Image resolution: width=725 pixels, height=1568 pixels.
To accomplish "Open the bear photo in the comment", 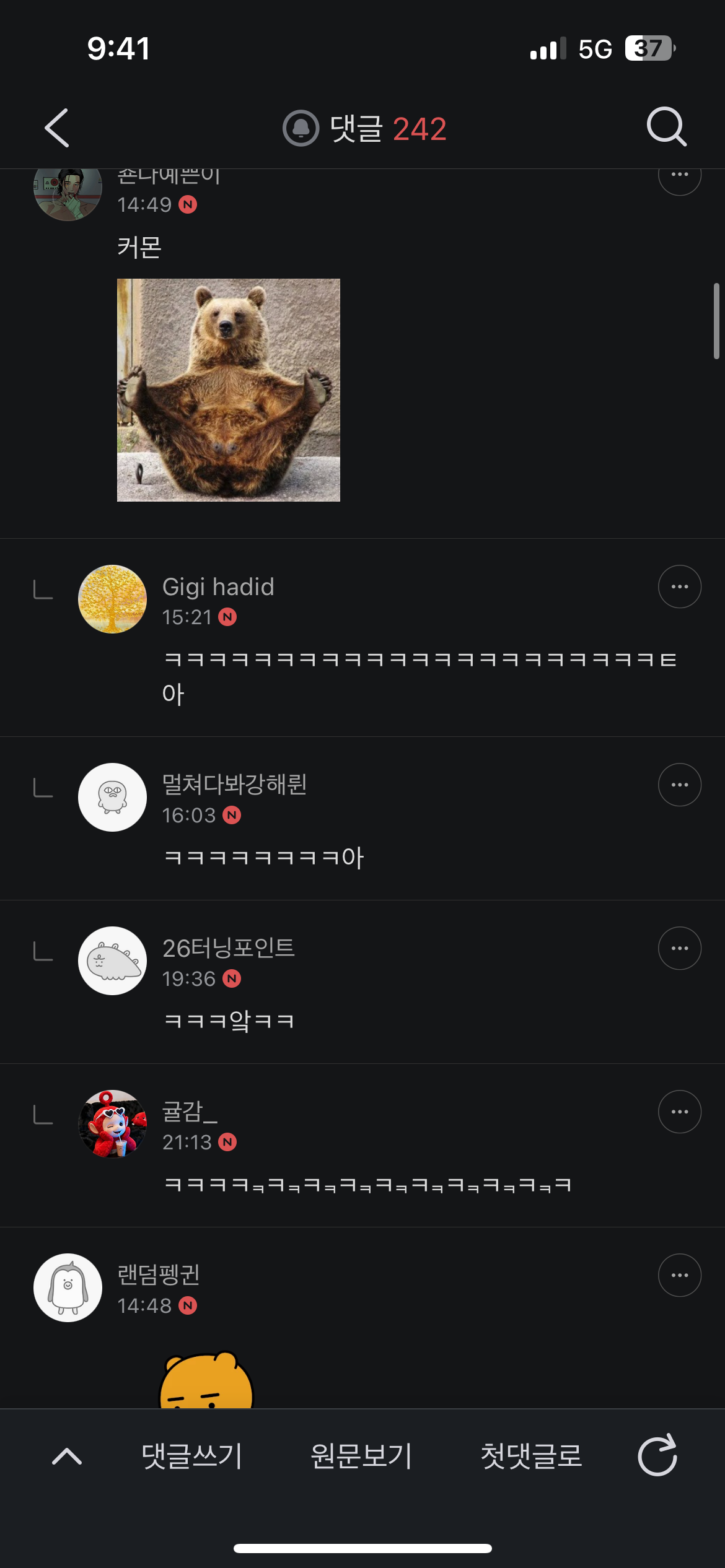I will click(x=229, y=390).
